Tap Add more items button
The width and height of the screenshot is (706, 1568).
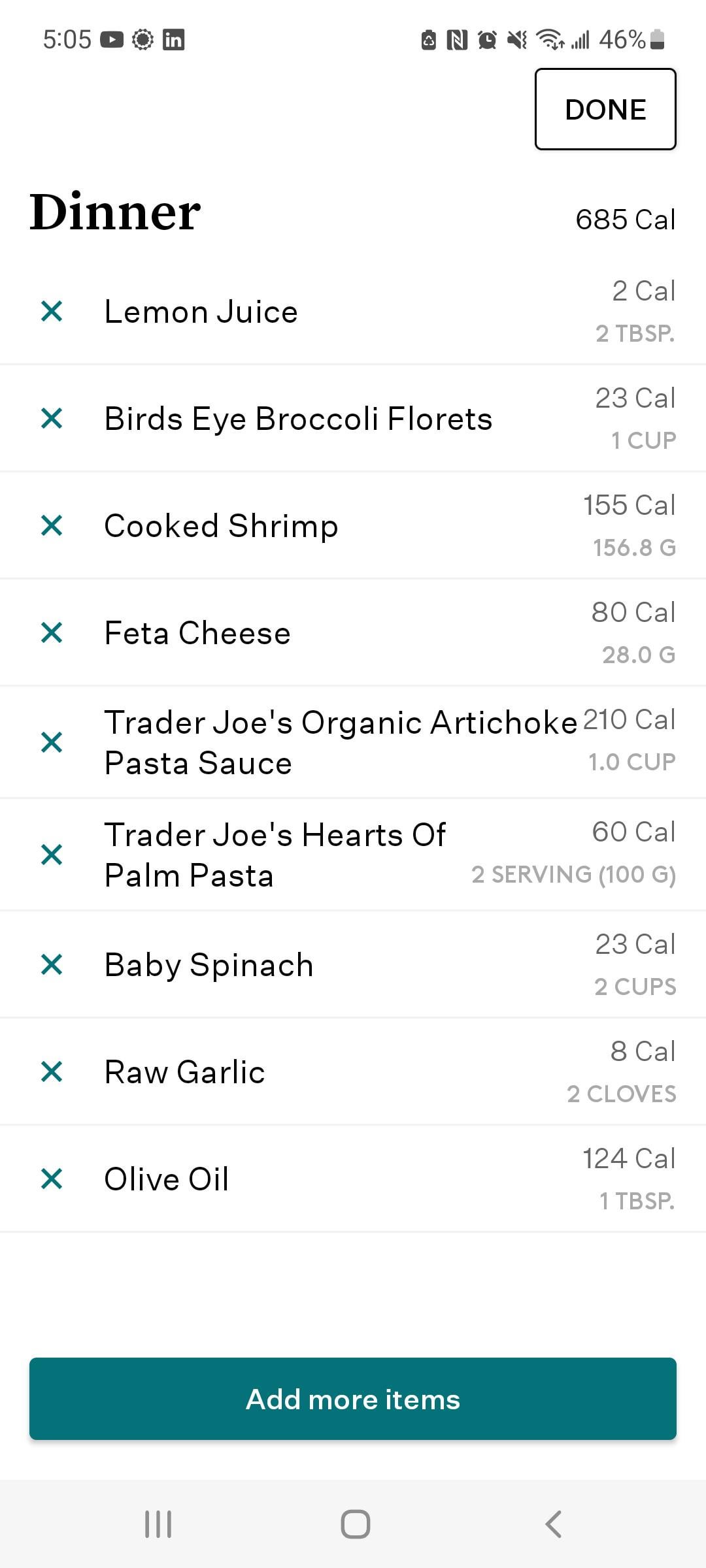pos(353,1399)
